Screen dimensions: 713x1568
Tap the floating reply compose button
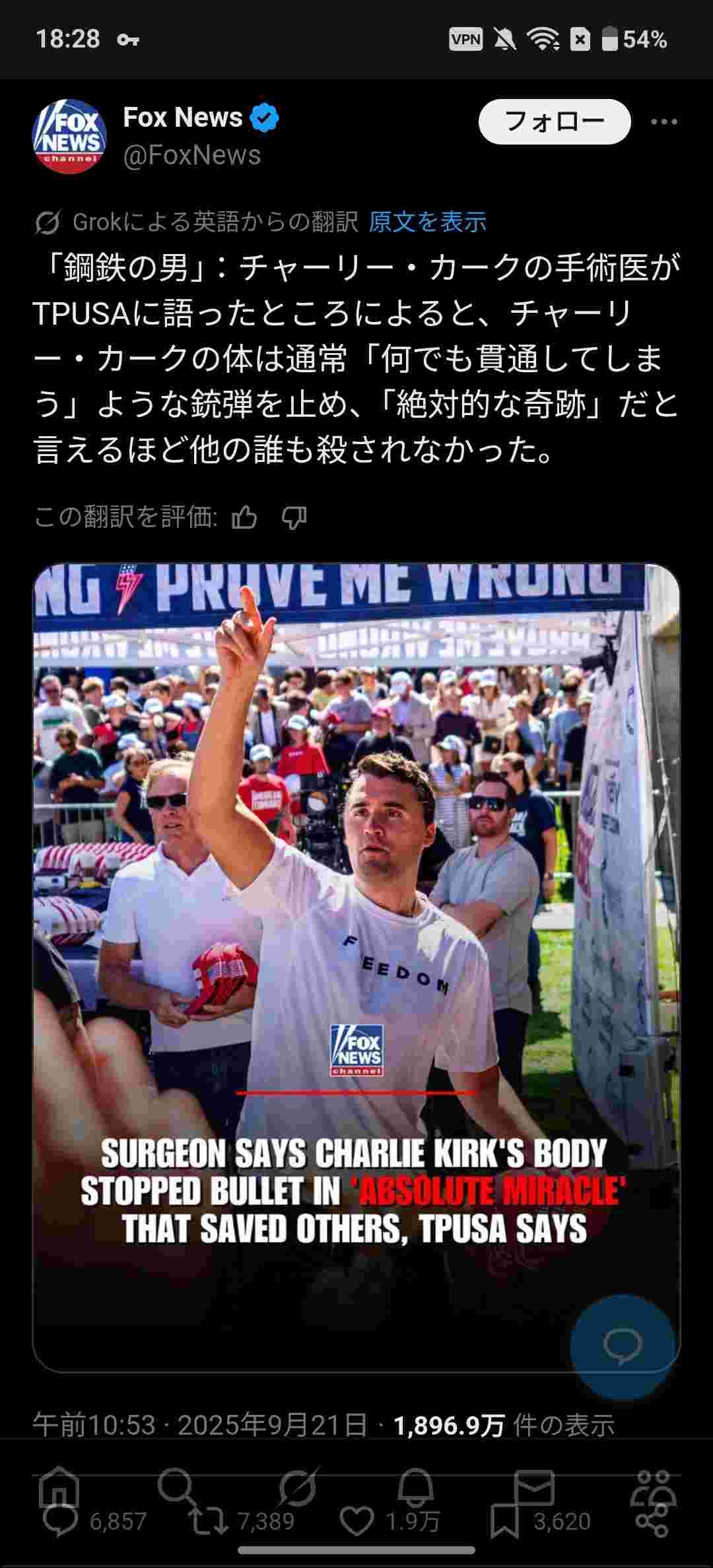622,1346
